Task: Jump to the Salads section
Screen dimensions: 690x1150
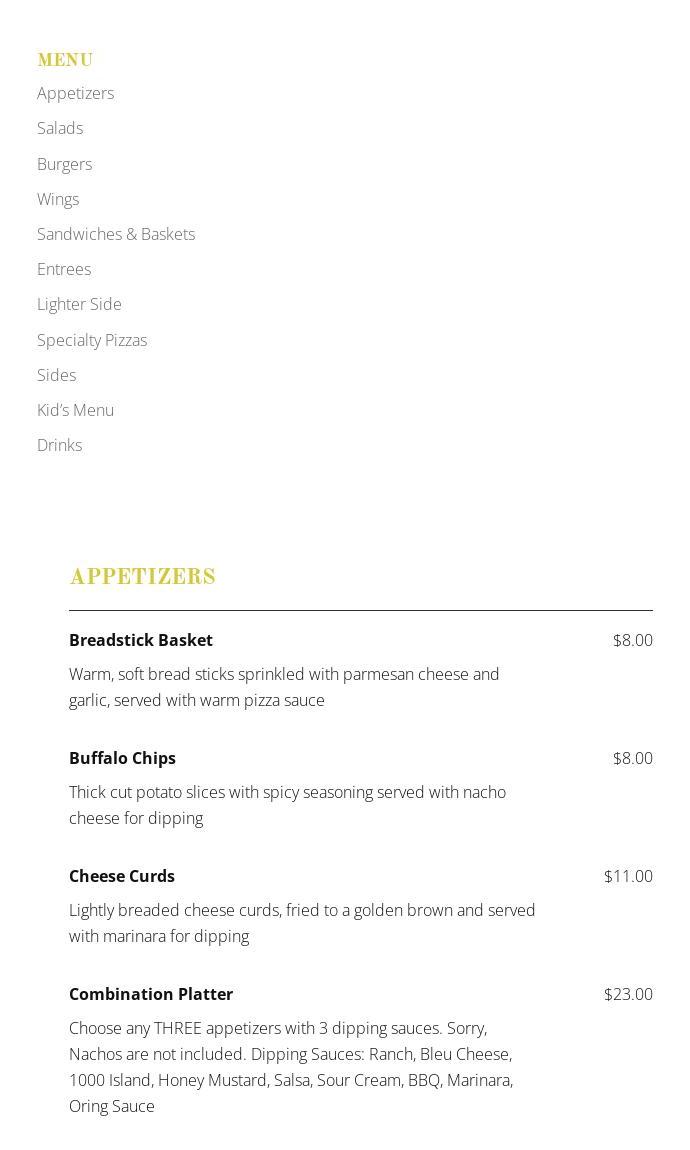Action: 60,128
